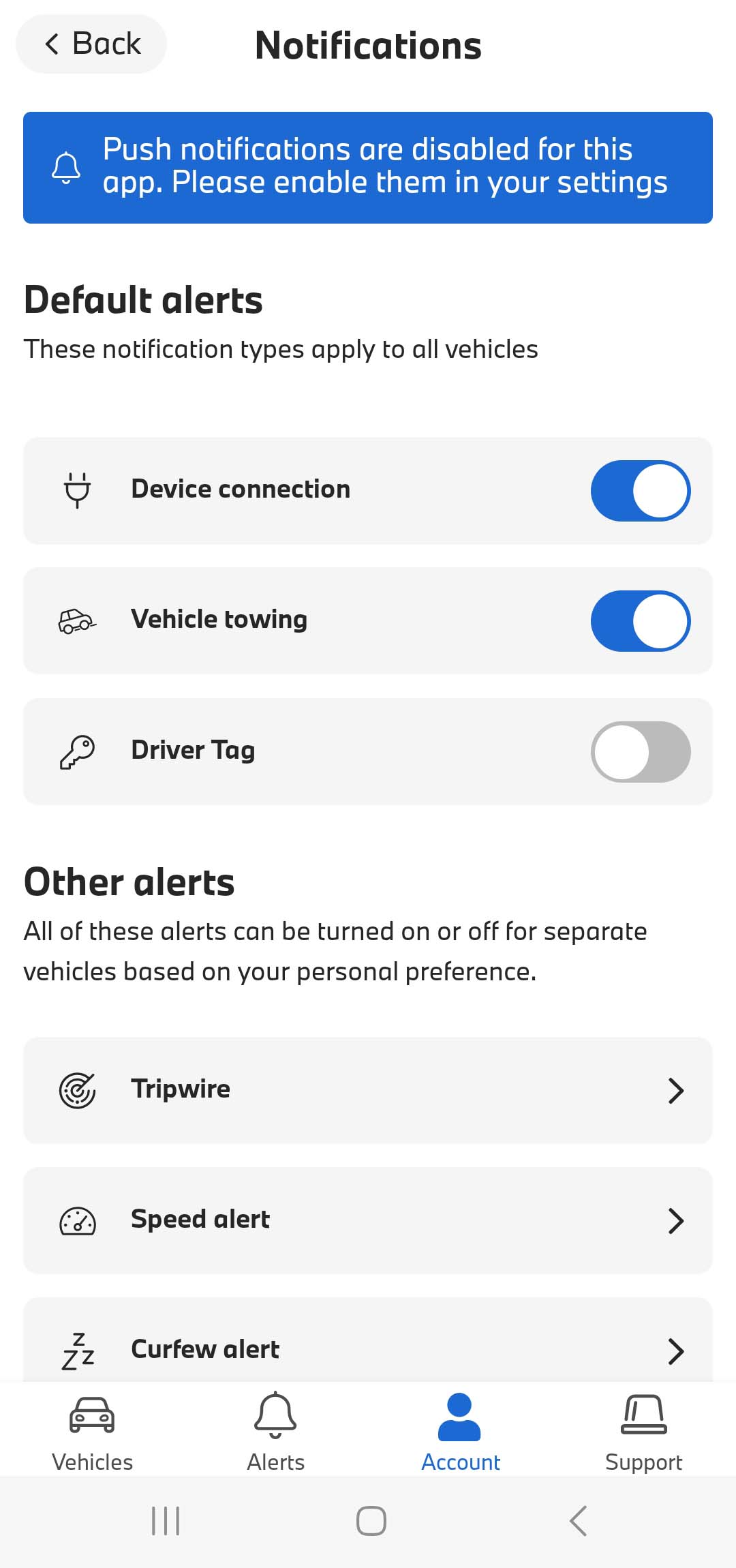Image resolution: width=736 pixels, height=1568 pixels.
Task: Enable the Driver Tag toggle
Action: pyautogui.click(x=641, y=751)
